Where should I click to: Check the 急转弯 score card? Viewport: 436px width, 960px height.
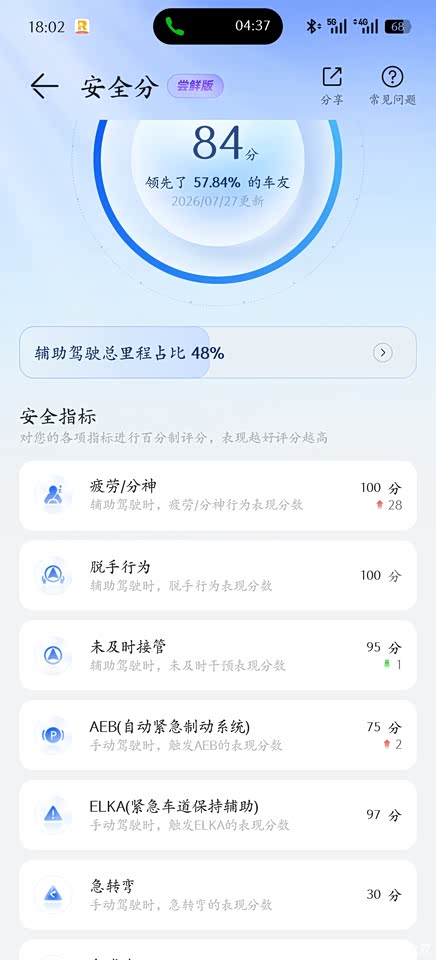pos(218,894)
